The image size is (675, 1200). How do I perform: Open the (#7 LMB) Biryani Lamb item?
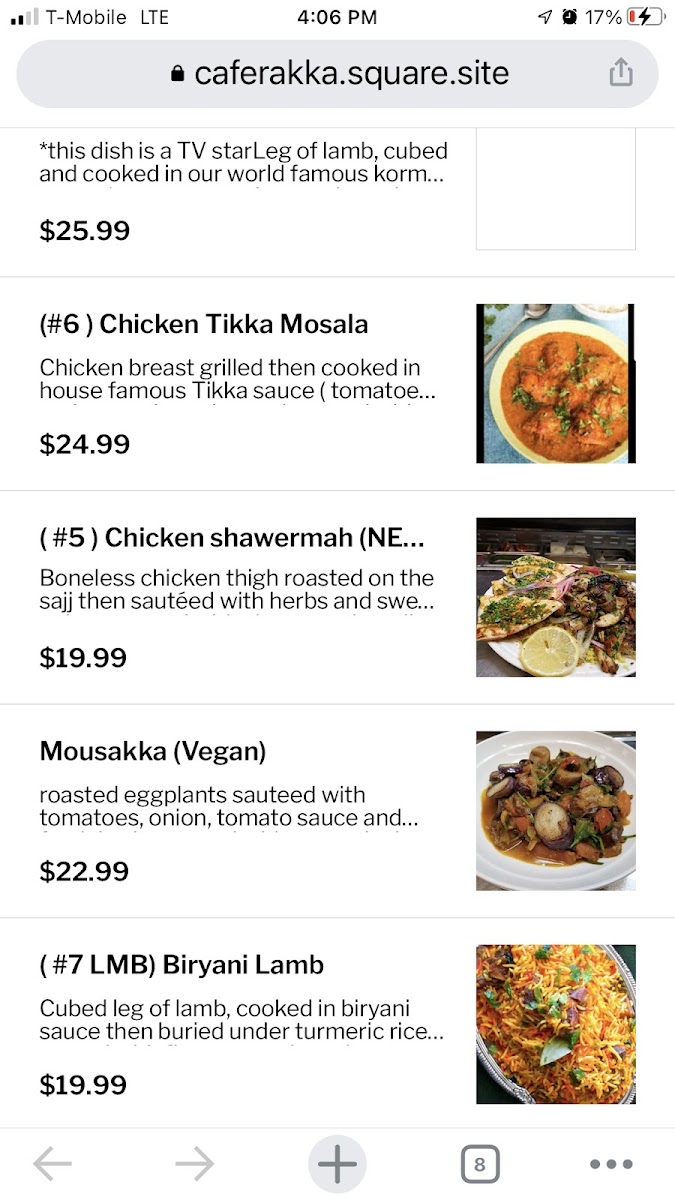click(182, 965)
